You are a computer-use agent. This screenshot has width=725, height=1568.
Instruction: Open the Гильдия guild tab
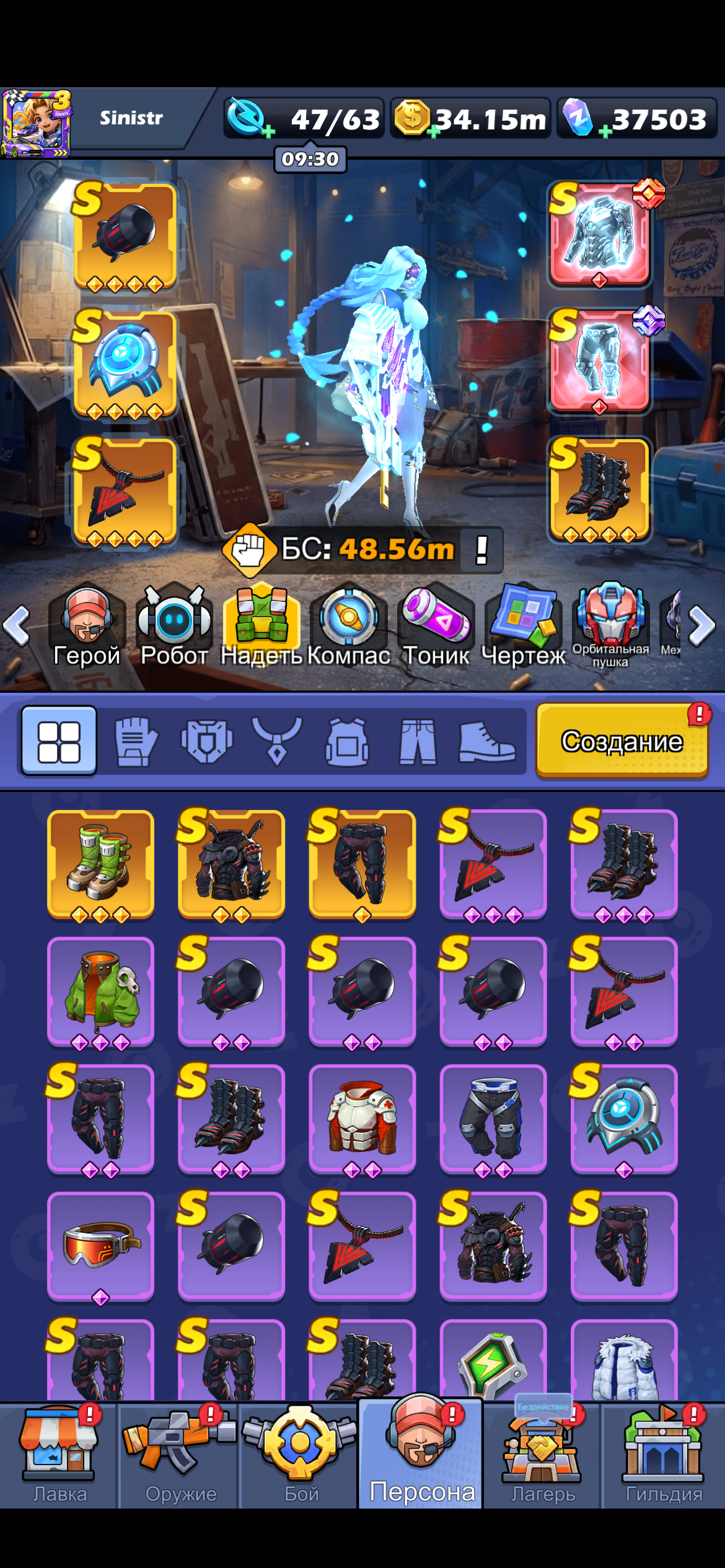click(x=664, y=1455)
